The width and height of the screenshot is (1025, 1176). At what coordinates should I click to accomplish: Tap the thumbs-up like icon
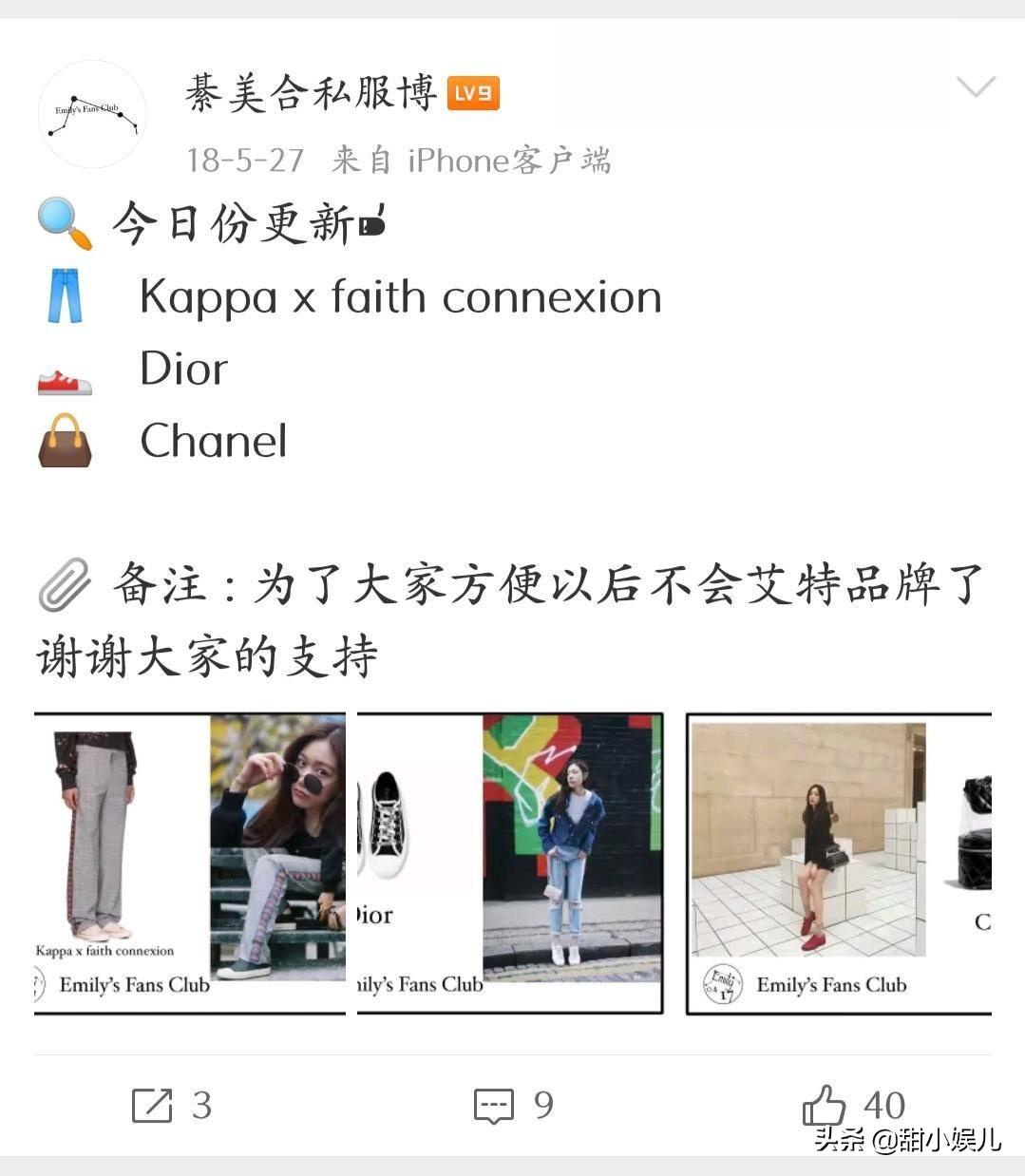point(826,1104)
